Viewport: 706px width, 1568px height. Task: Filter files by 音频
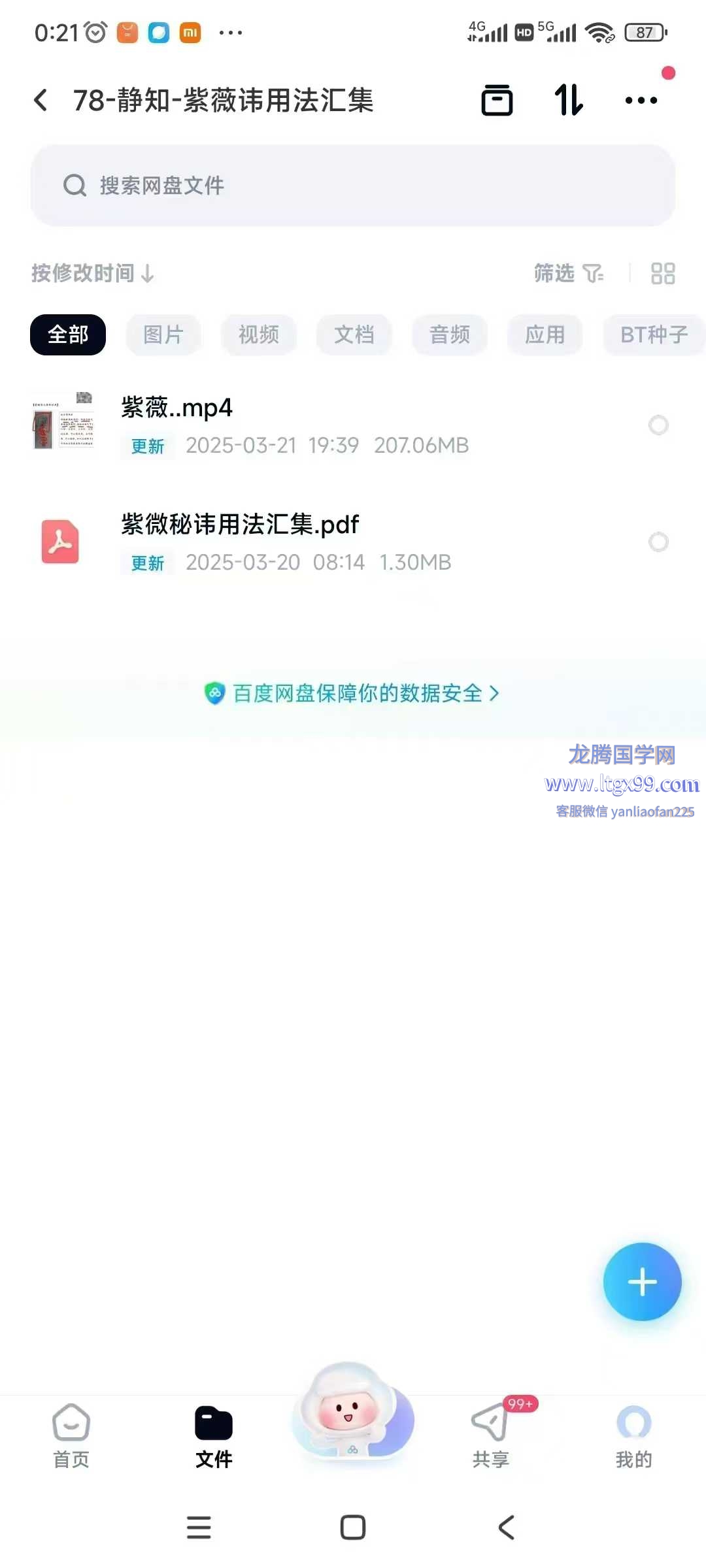[450, 335]
